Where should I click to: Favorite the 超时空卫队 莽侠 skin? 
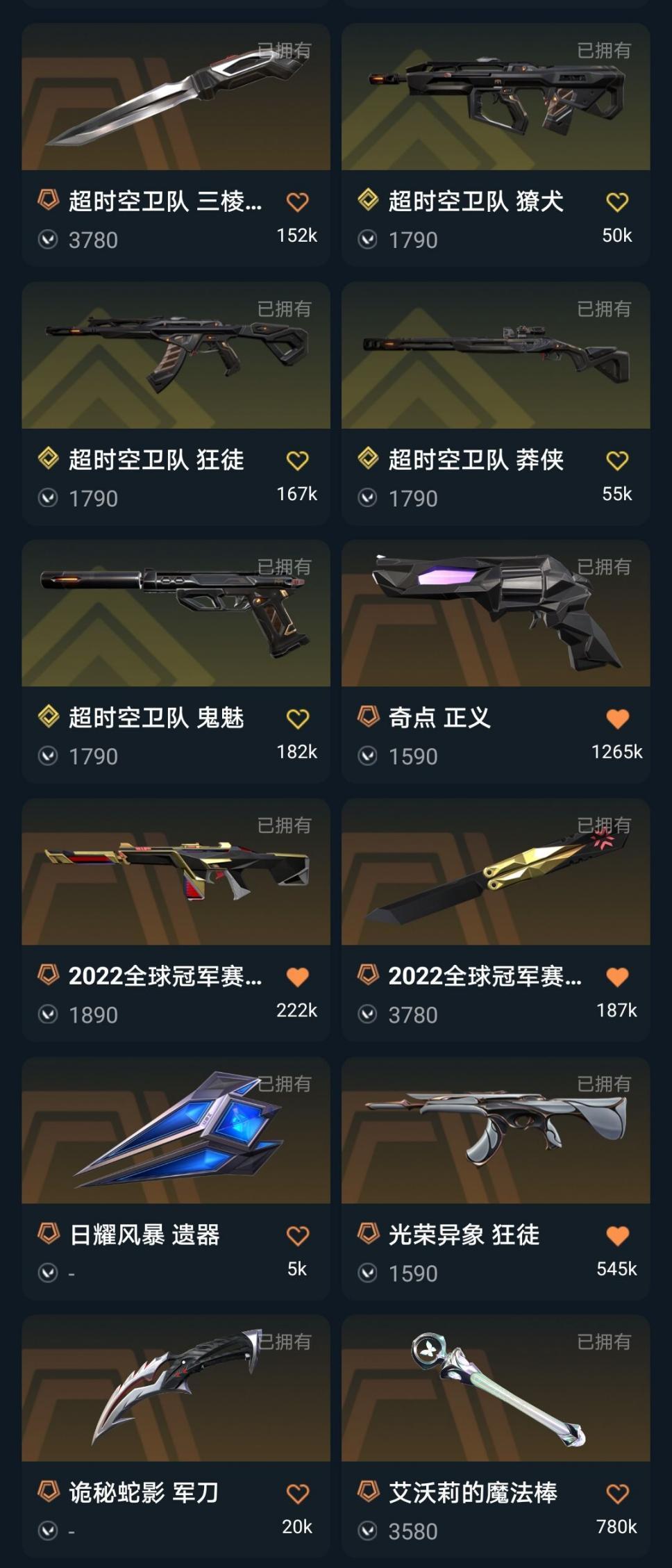[617, 461]
